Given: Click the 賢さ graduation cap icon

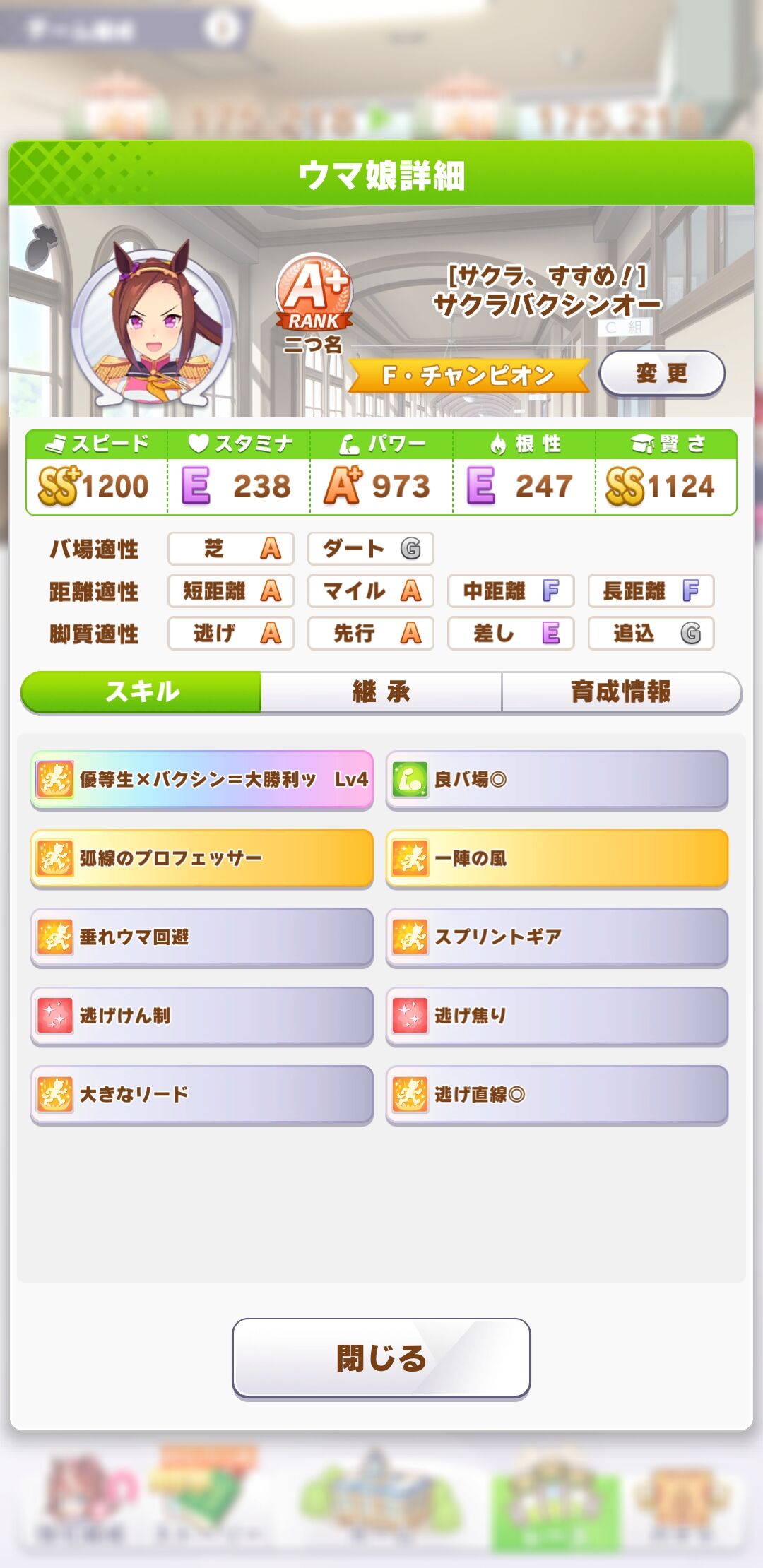Looking at the screenshot, I should tap(641, 444).
